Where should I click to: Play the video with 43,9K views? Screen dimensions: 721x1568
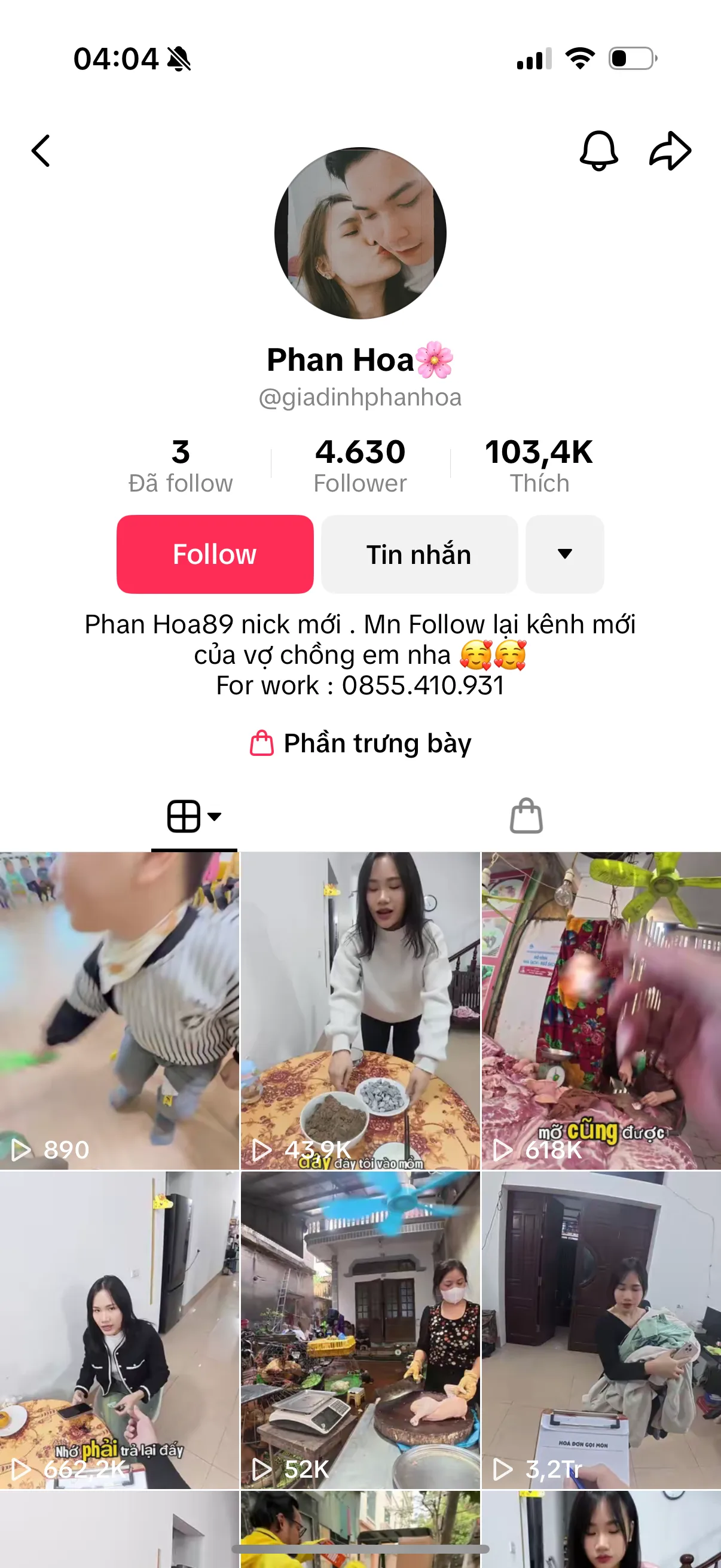tap(360, 1011)
